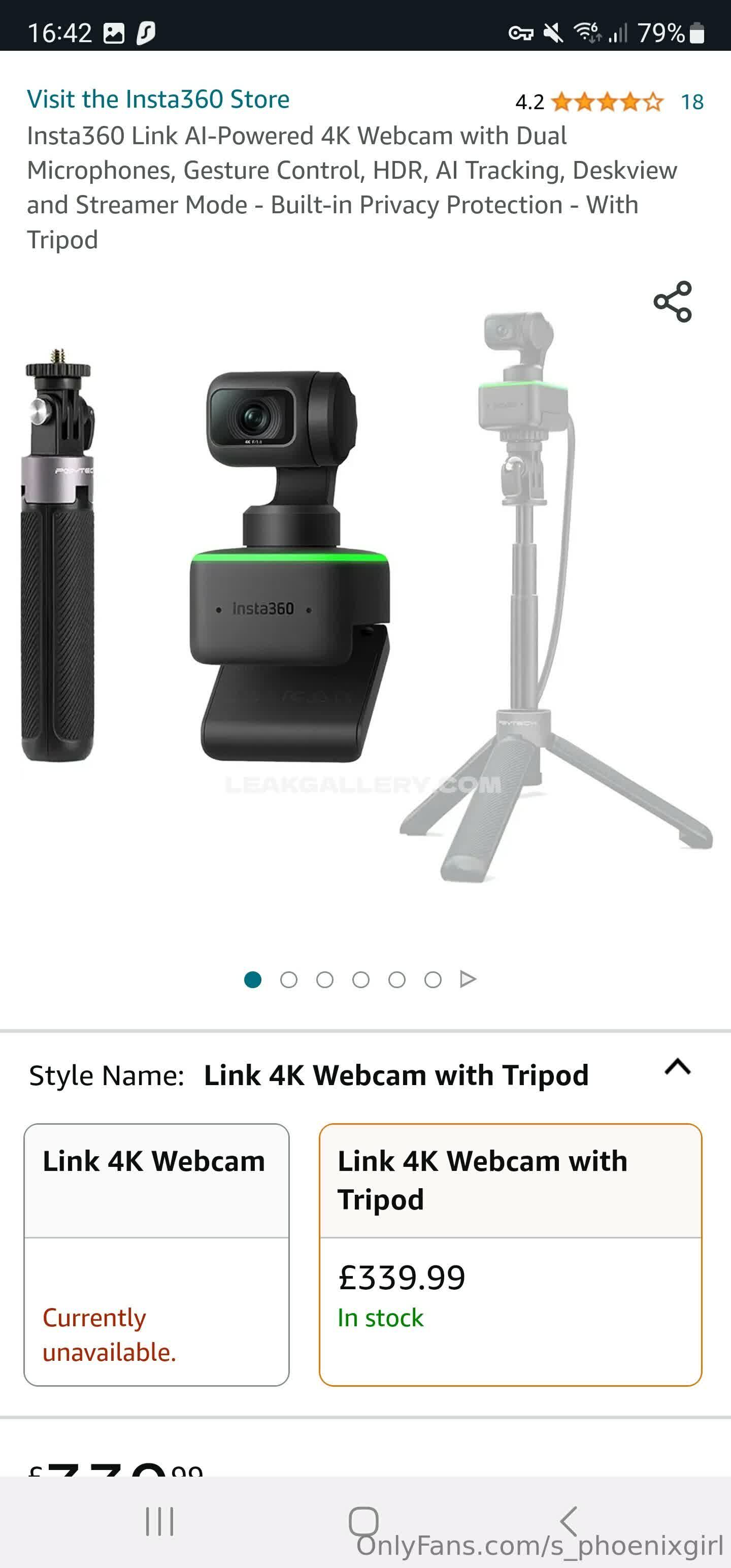The height and width of the screenshot is (1568, 731).
Task: Choose Link 4K Webcam with Tripod option
Action: click(x=510, y=1254)
